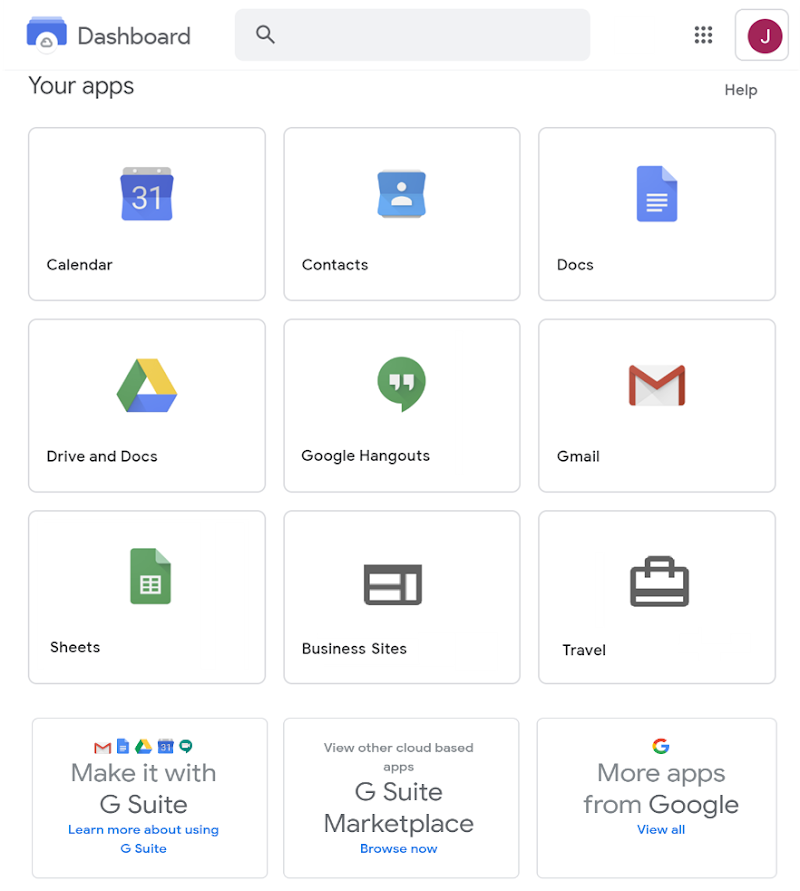
Task: Open the Contacts app card
Action: (402, 214)
